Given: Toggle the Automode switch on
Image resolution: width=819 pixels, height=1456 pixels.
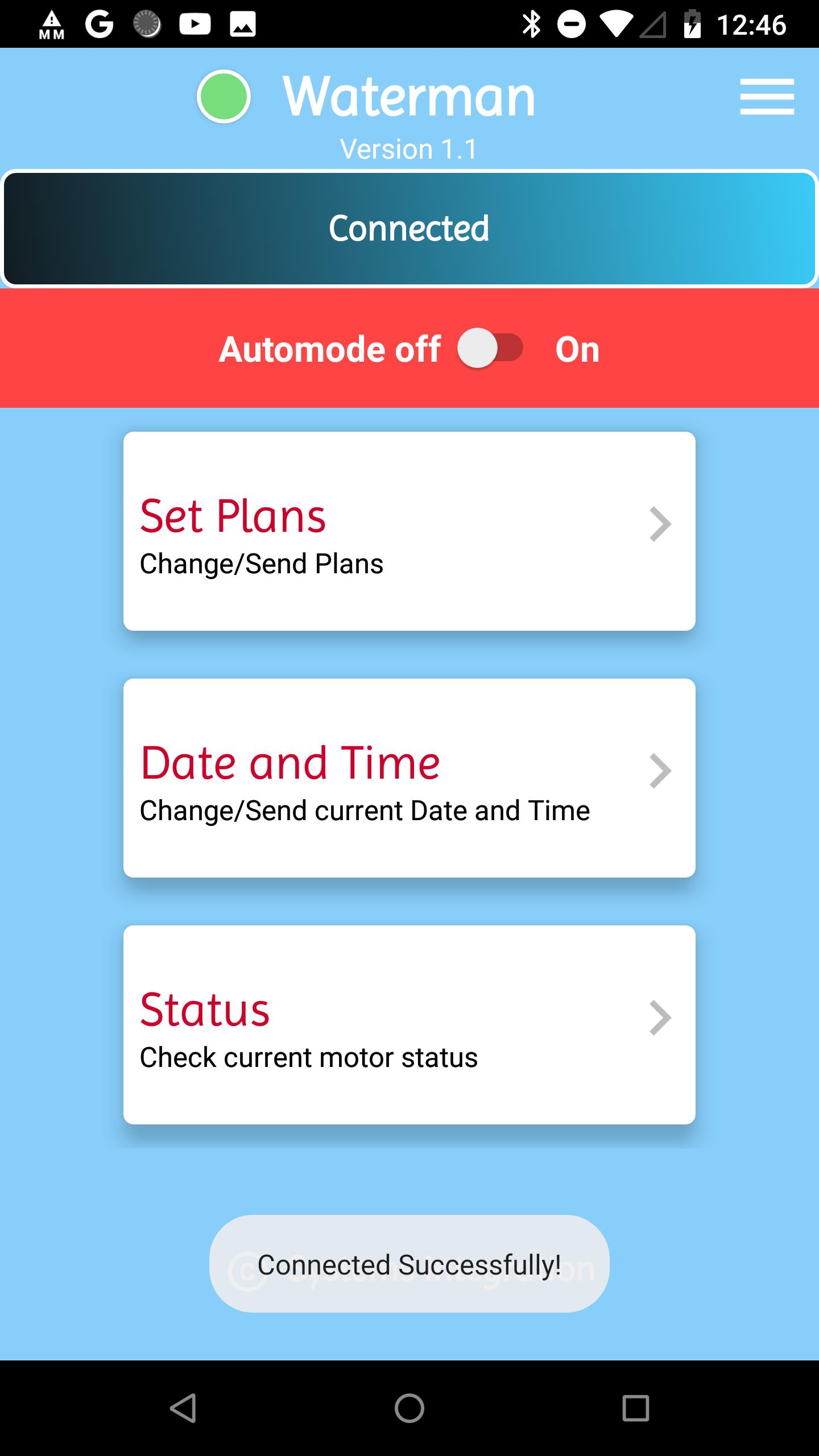Looking at the screenshot, I should (490, 348).
